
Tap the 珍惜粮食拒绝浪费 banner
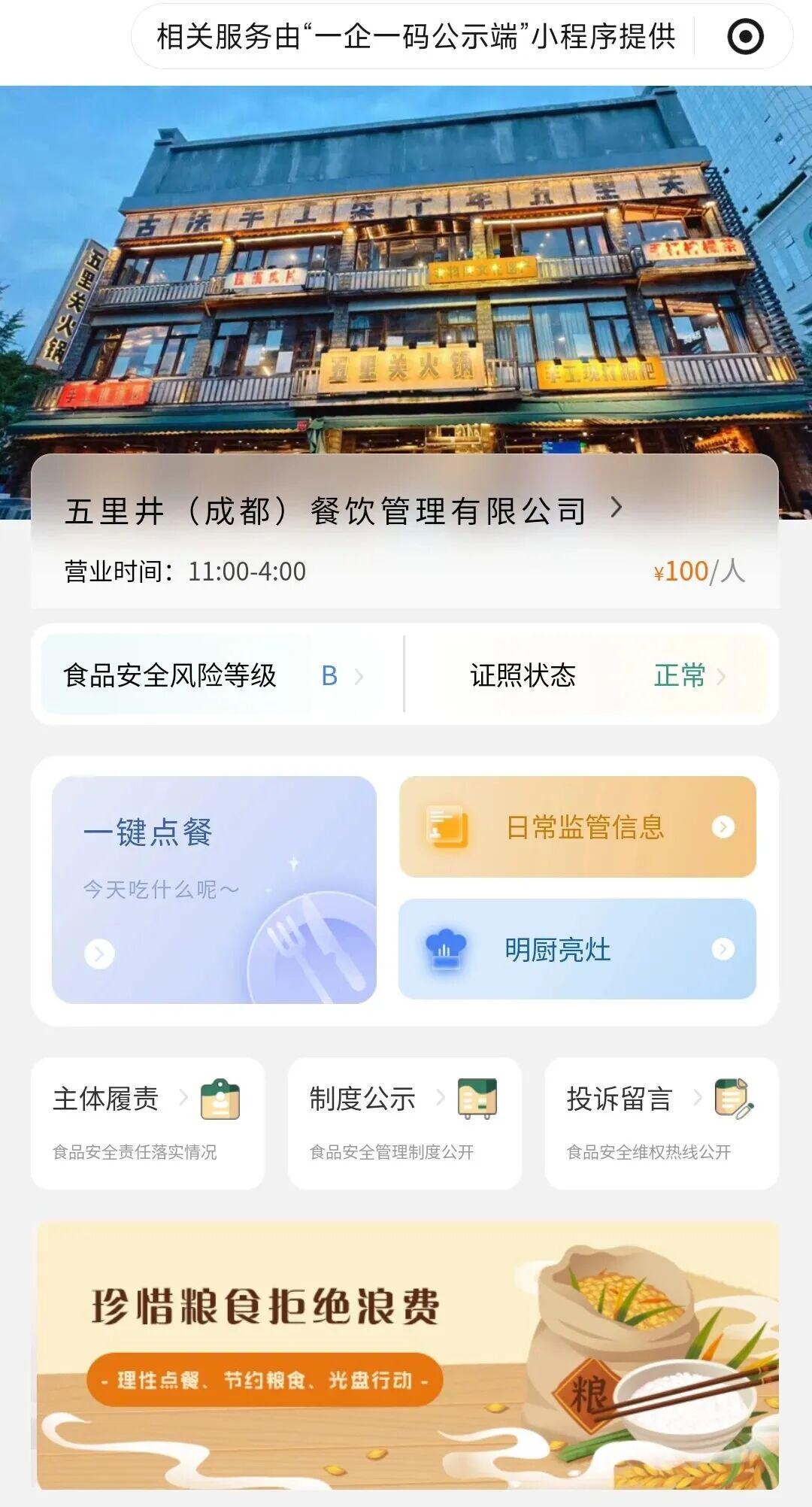[408, 1355]
